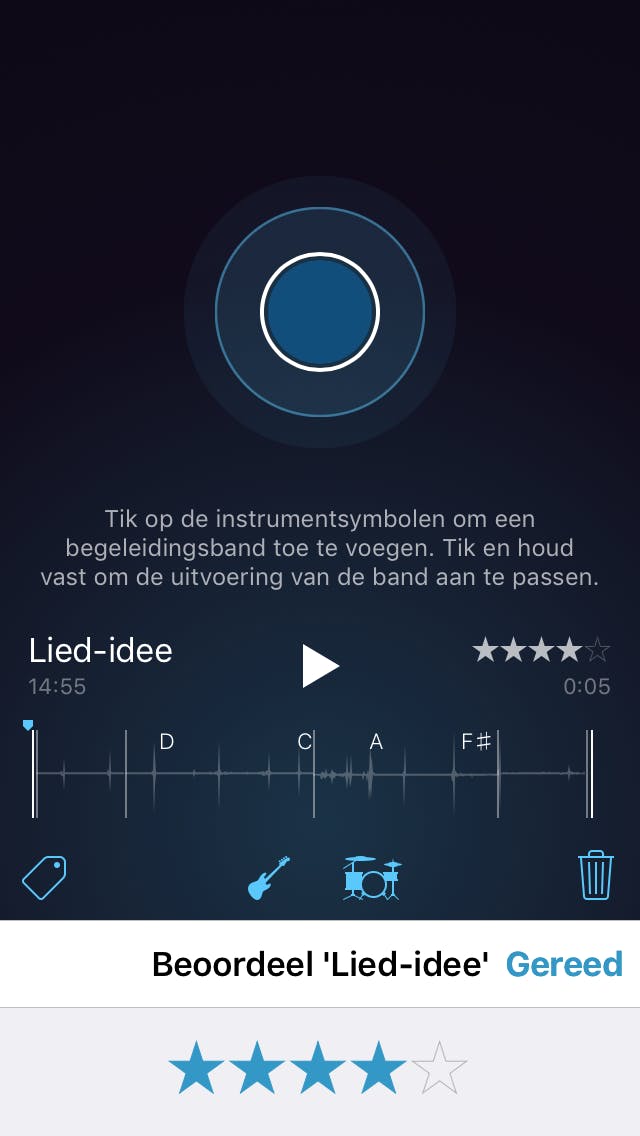Select the F# chord on the waveform

476,742
